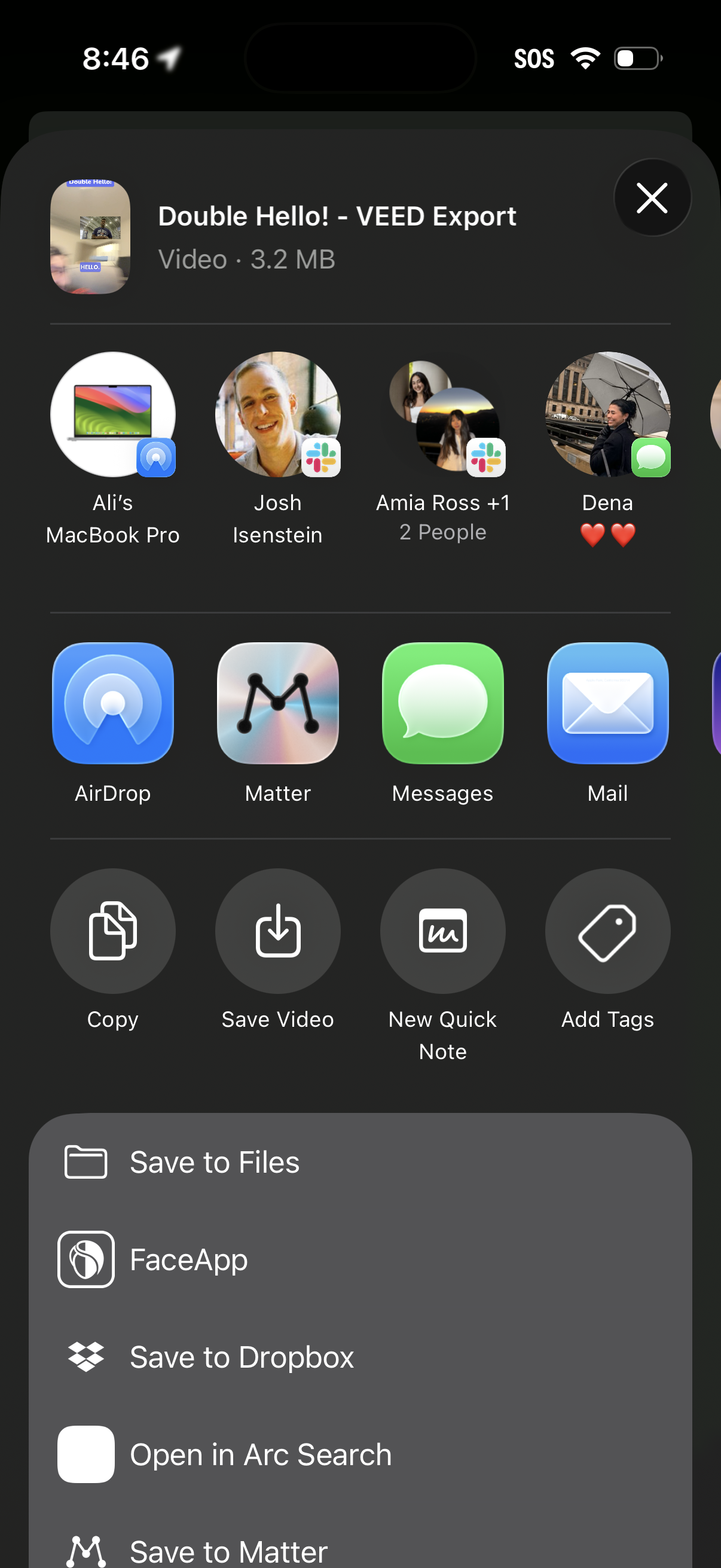Select Save to Dropbox
The width and height of the screenshot is (721, 1568).
pos(360,1357)
